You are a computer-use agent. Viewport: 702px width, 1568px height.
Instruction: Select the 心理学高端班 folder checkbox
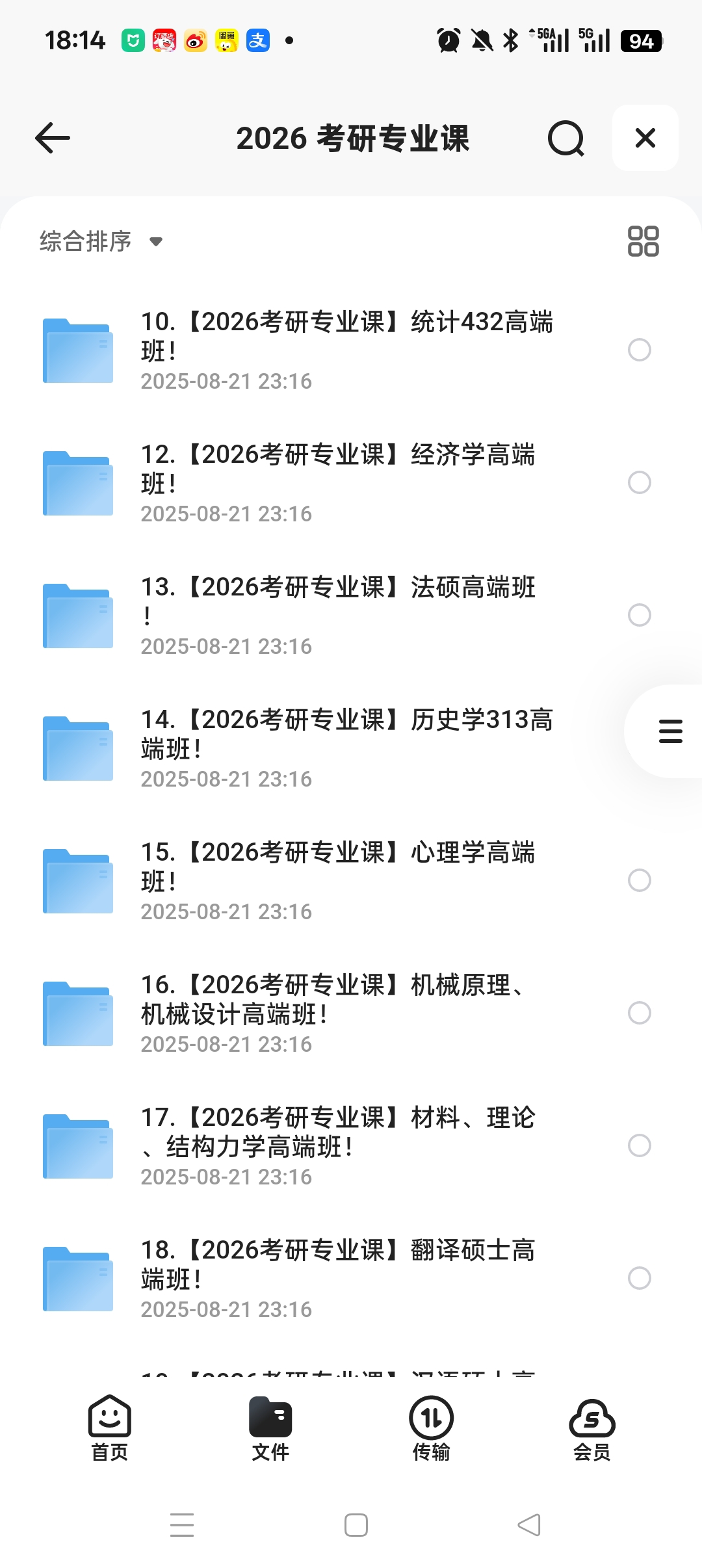[639, 880]
